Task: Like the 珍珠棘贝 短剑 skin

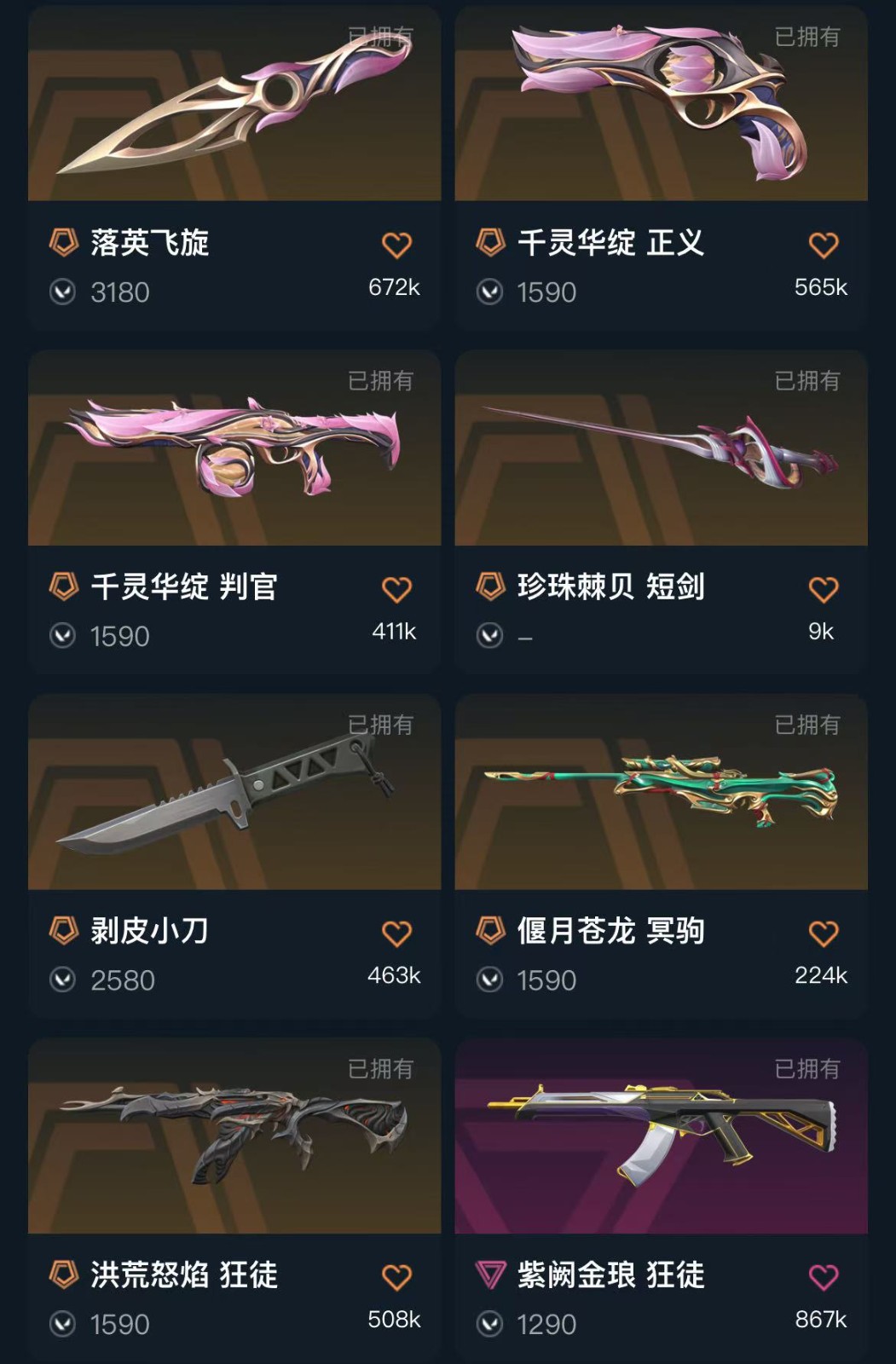Action: [823, 590]
